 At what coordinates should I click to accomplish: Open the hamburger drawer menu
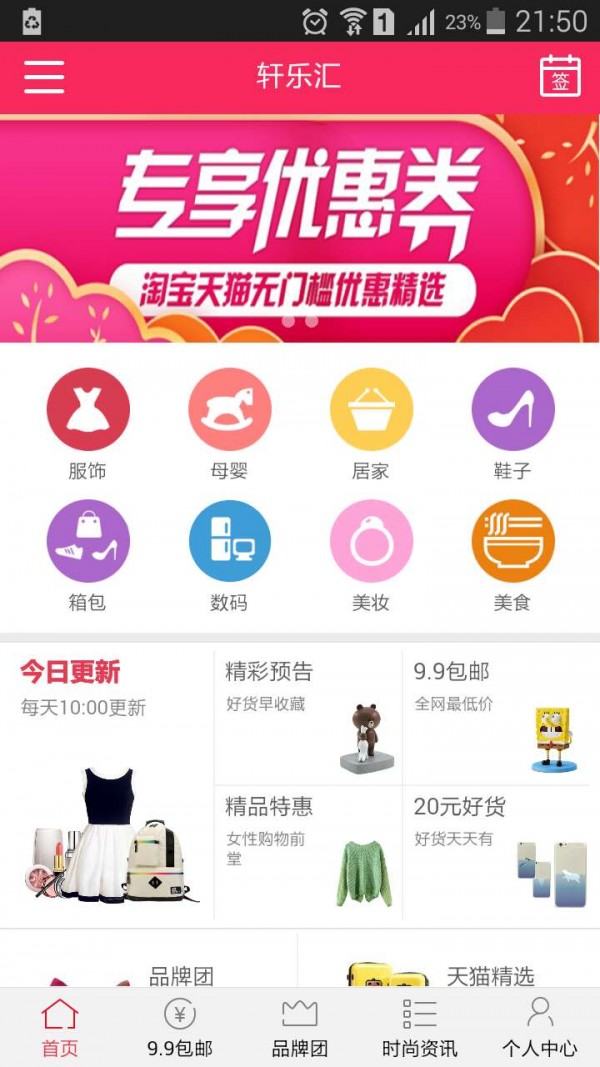coord(44,77)
